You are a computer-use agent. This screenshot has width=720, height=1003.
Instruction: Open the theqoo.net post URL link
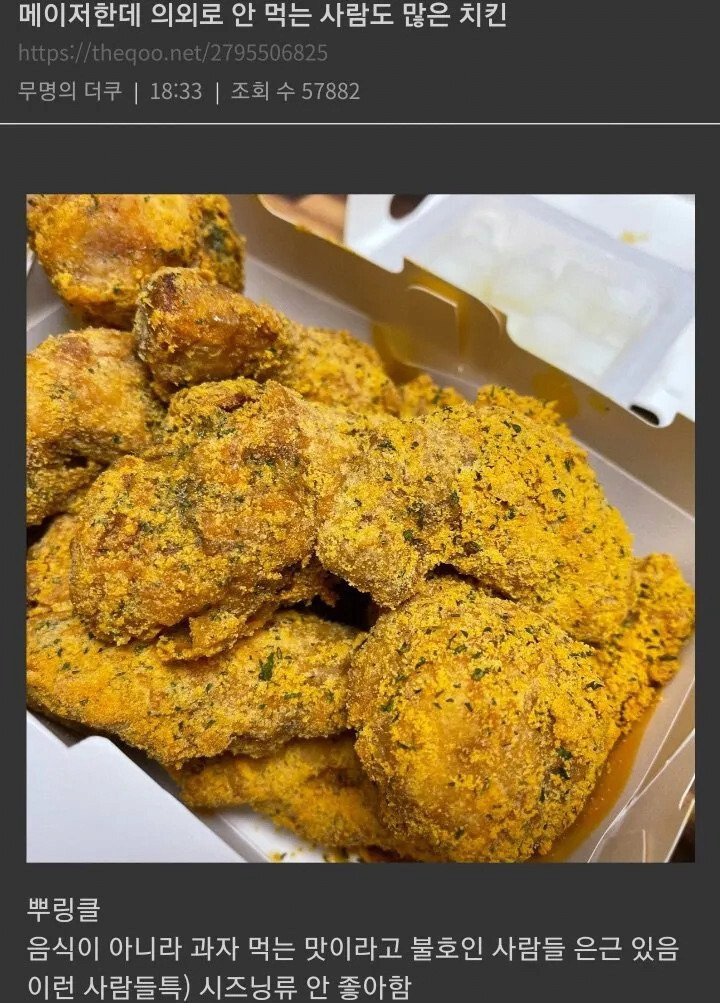pos(173,53)
